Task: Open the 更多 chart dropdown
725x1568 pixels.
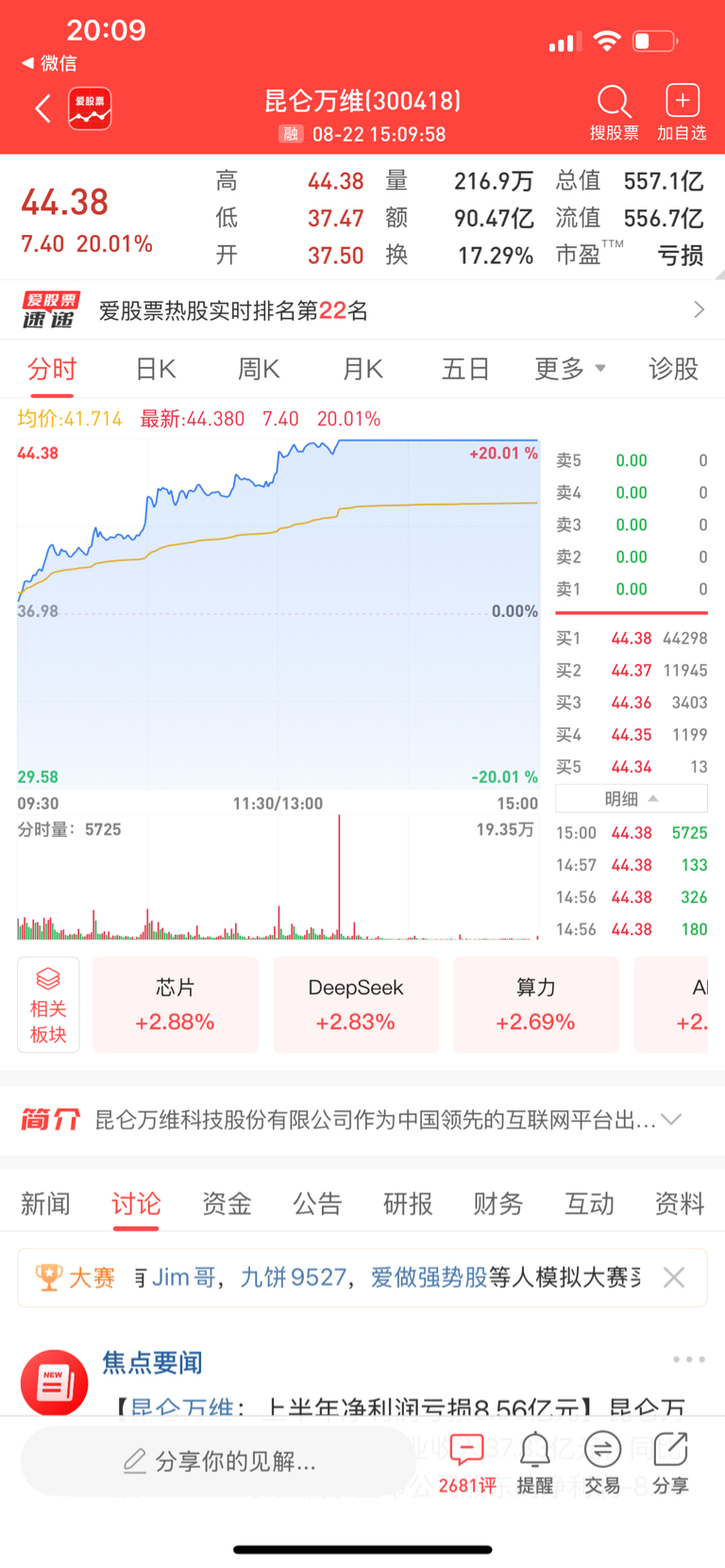Action: [x=570, y=369]
